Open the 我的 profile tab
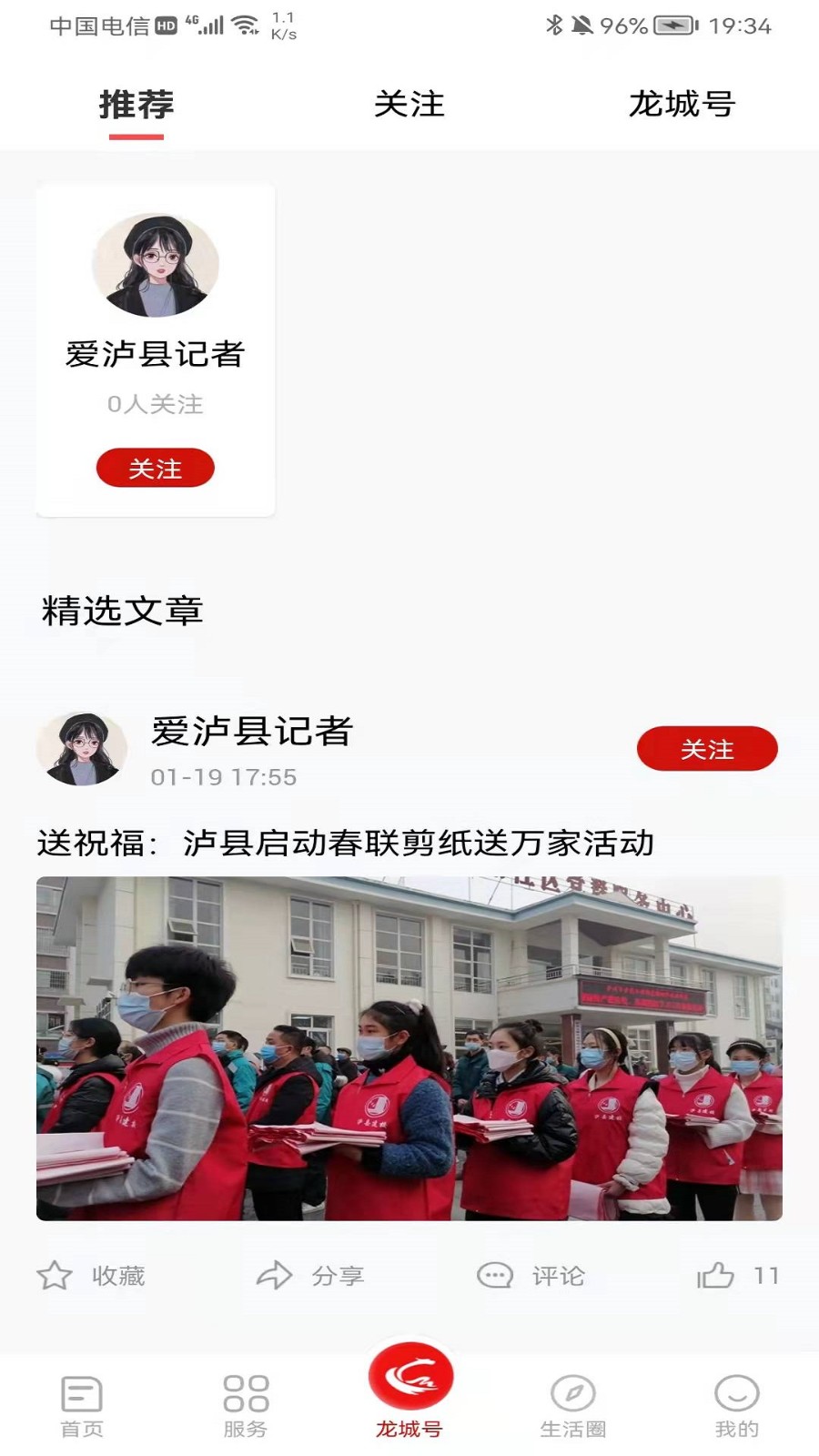This screenshot has height=1456, width=819. tap(736, 1405)
